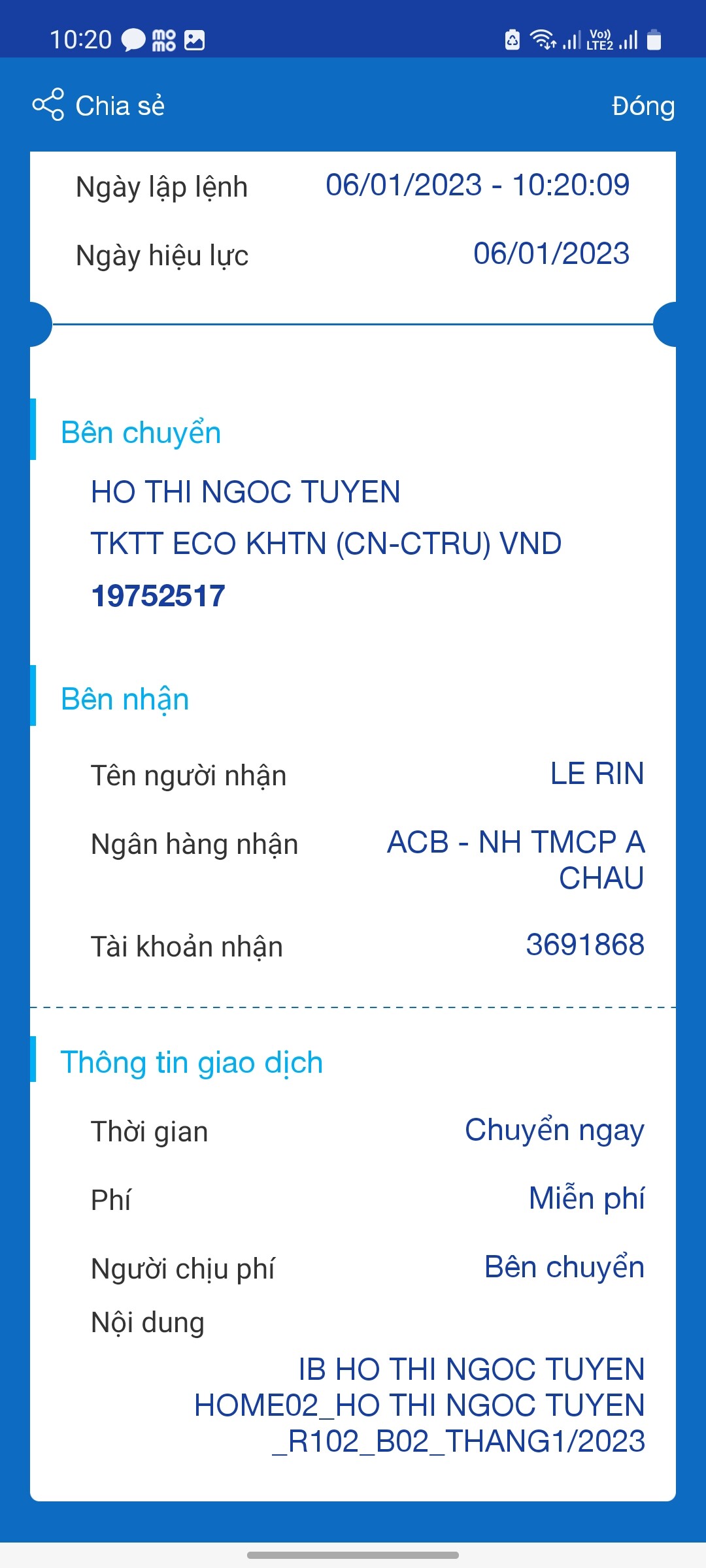Close the receipt with Đóng
This screenshot has width=706, height=1568.
[x=643, y=106]
